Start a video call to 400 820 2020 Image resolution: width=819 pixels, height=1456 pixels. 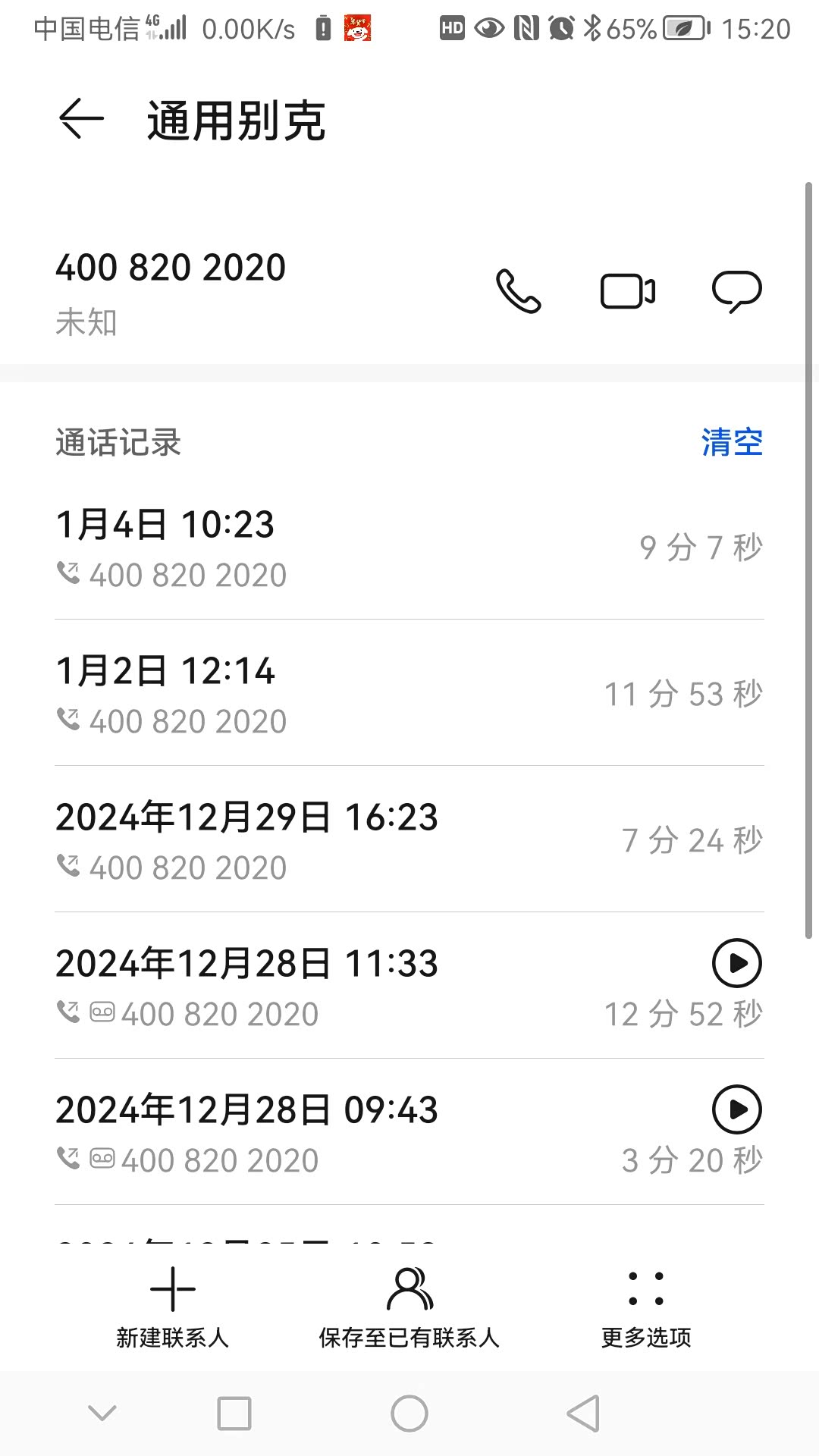click(x=628, y=291)
